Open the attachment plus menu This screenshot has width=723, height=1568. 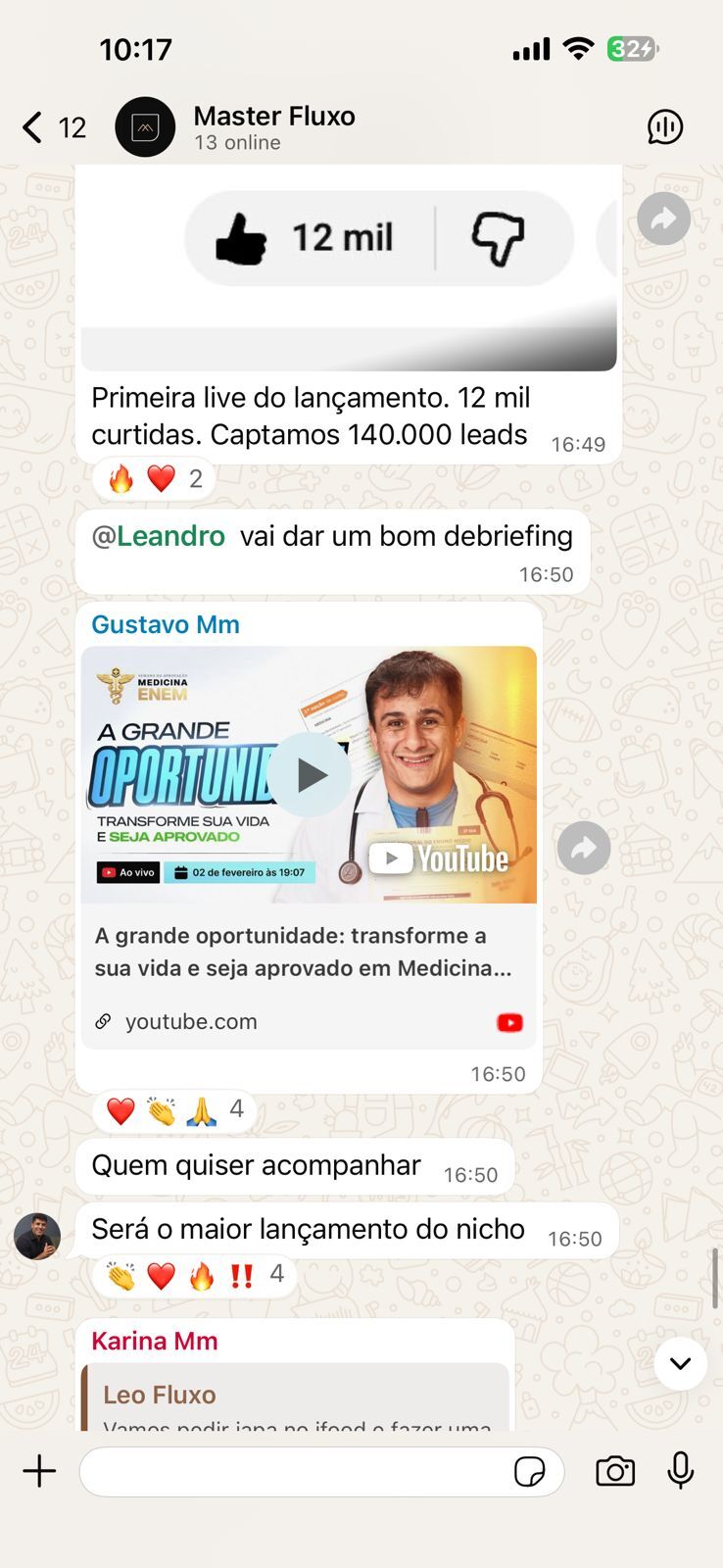39,1471
